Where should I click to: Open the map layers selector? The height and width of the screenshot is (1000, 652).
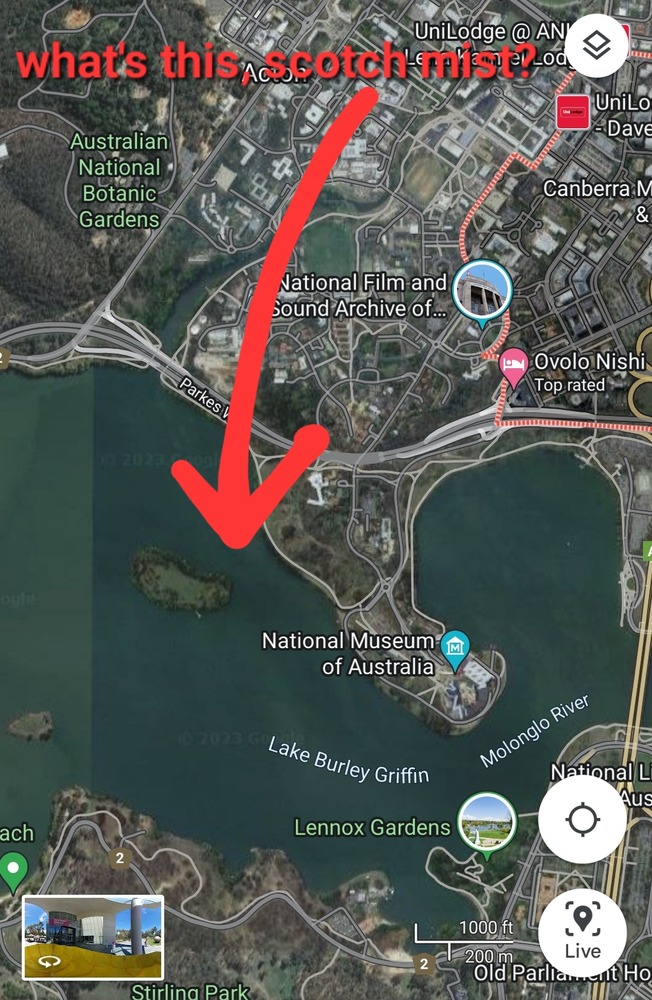[x=596, y=45]
